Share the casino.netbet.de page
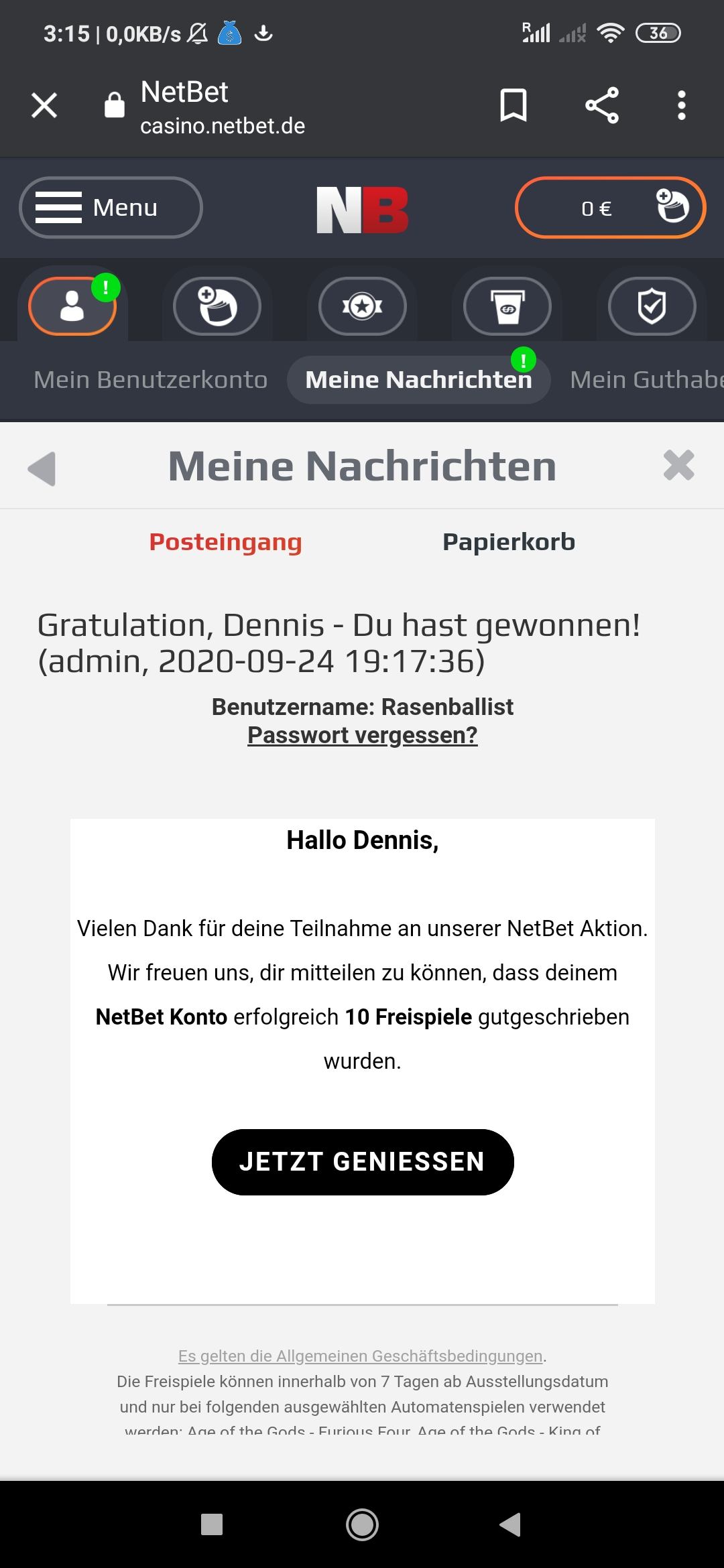Image resolution: width=724 pixels, height=1568 pixels. click(x=601, y=106)
